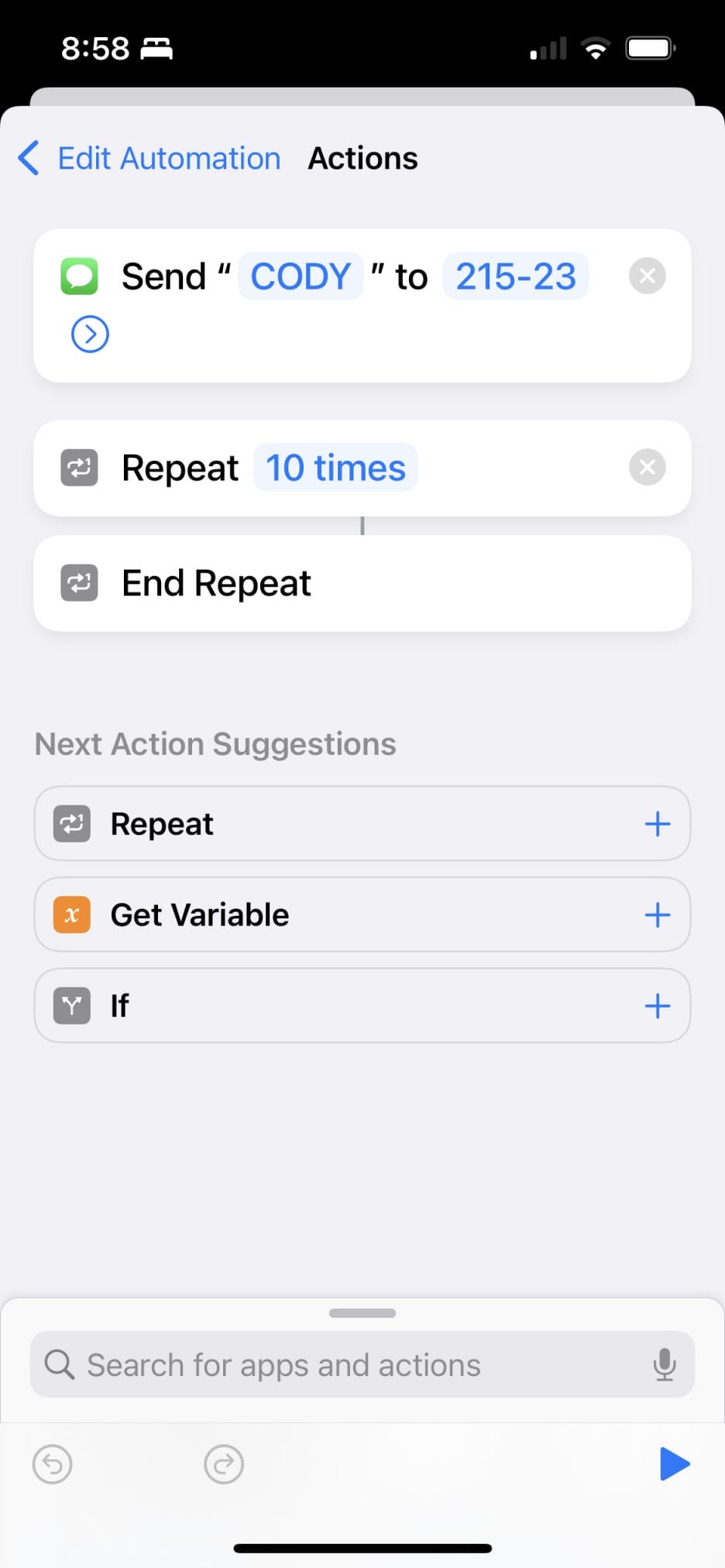Edit the CODY message text

tap(301, 276)
